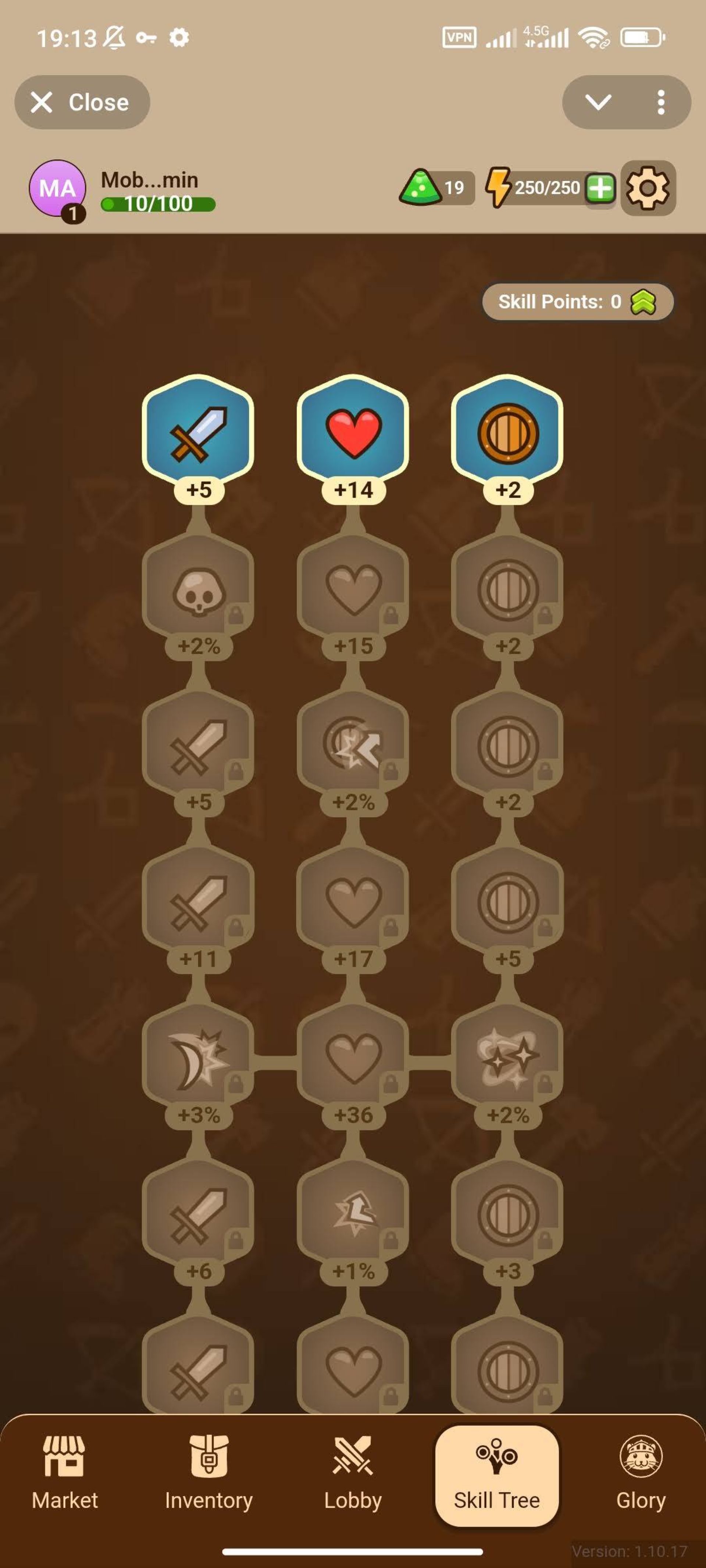Select the unlocked shield +2 skill
This screenshot has width=706, height=1568.
tap(507, 433)
